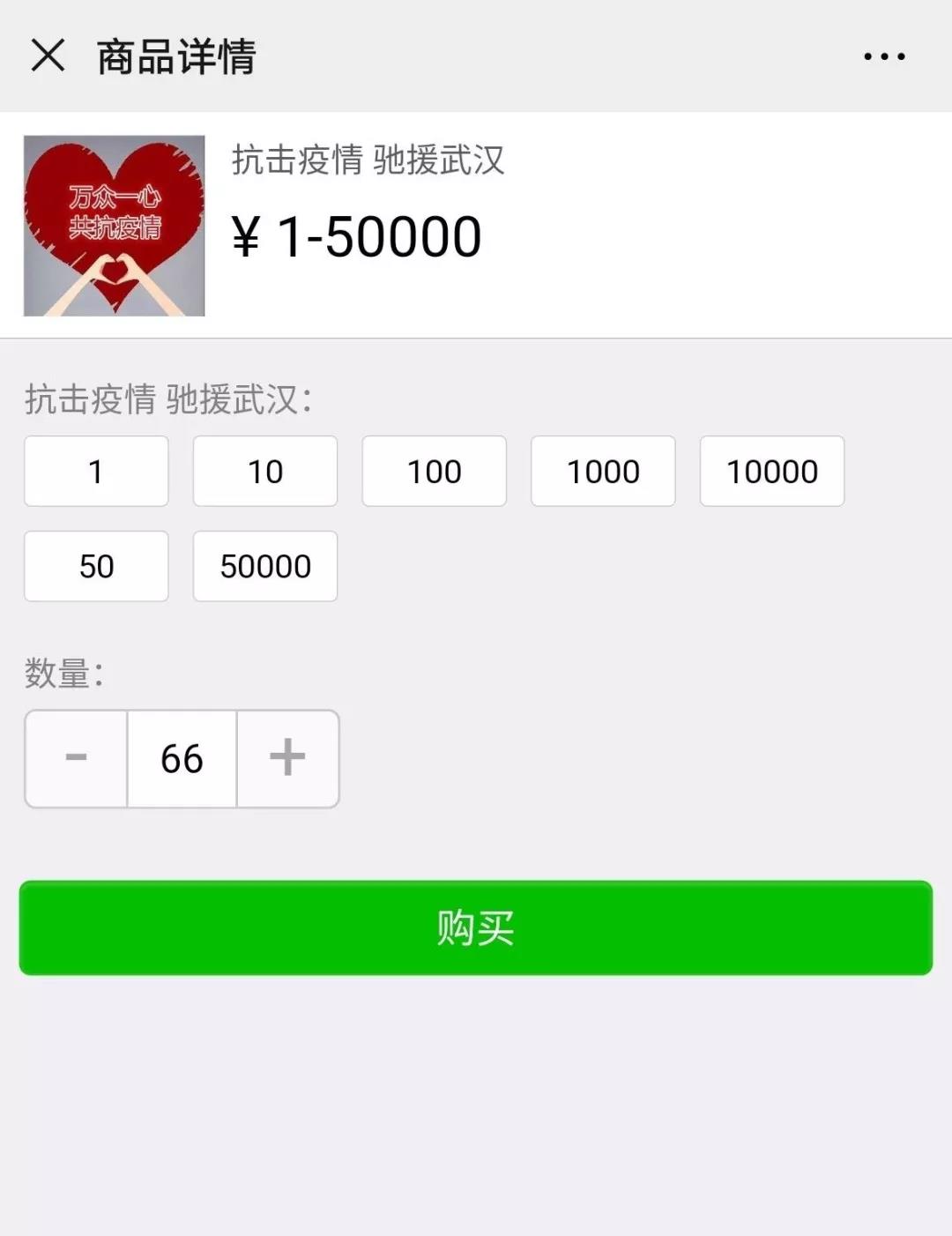Choose the 10000 amount option
This screenshot has height=1236, width=952.
(772, 472)
